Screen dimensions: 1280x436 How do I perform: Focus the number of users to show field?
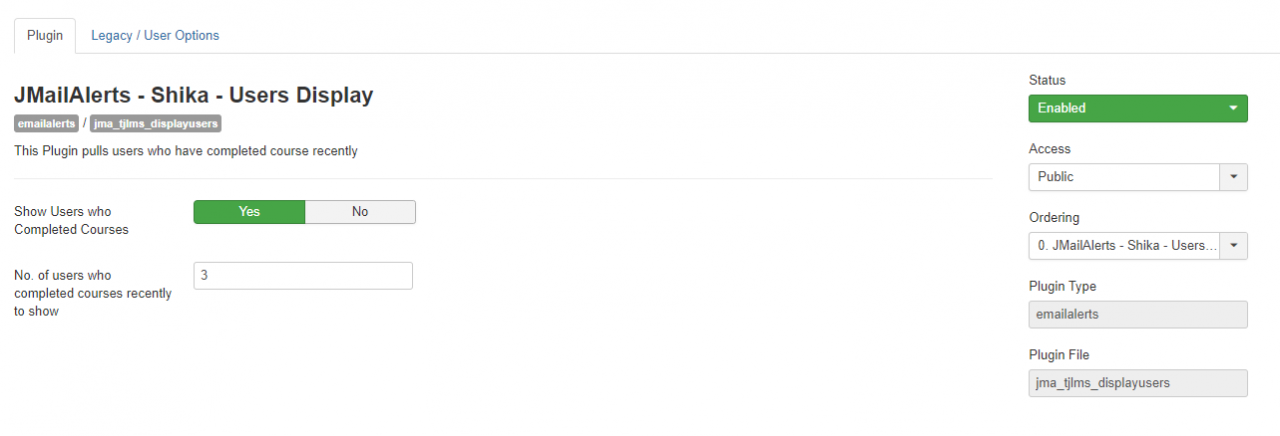pos(303,276)
